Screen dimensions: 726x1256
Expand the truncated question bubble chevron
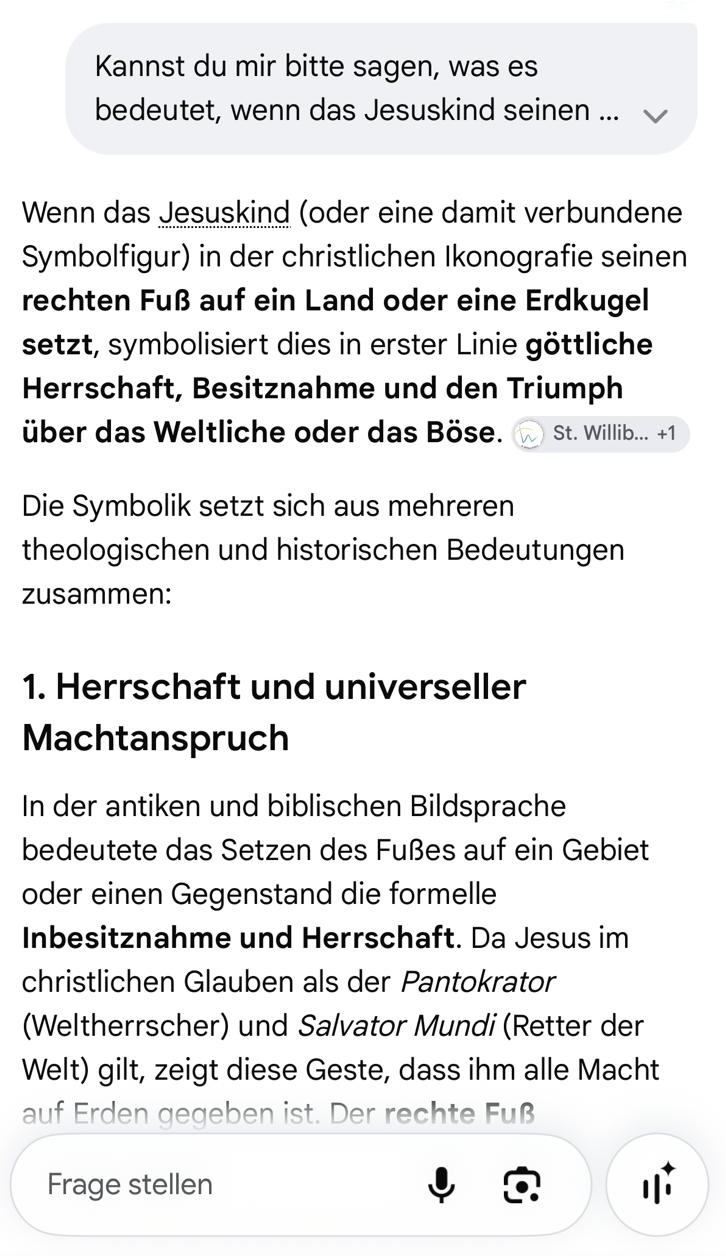coord(655,115)
